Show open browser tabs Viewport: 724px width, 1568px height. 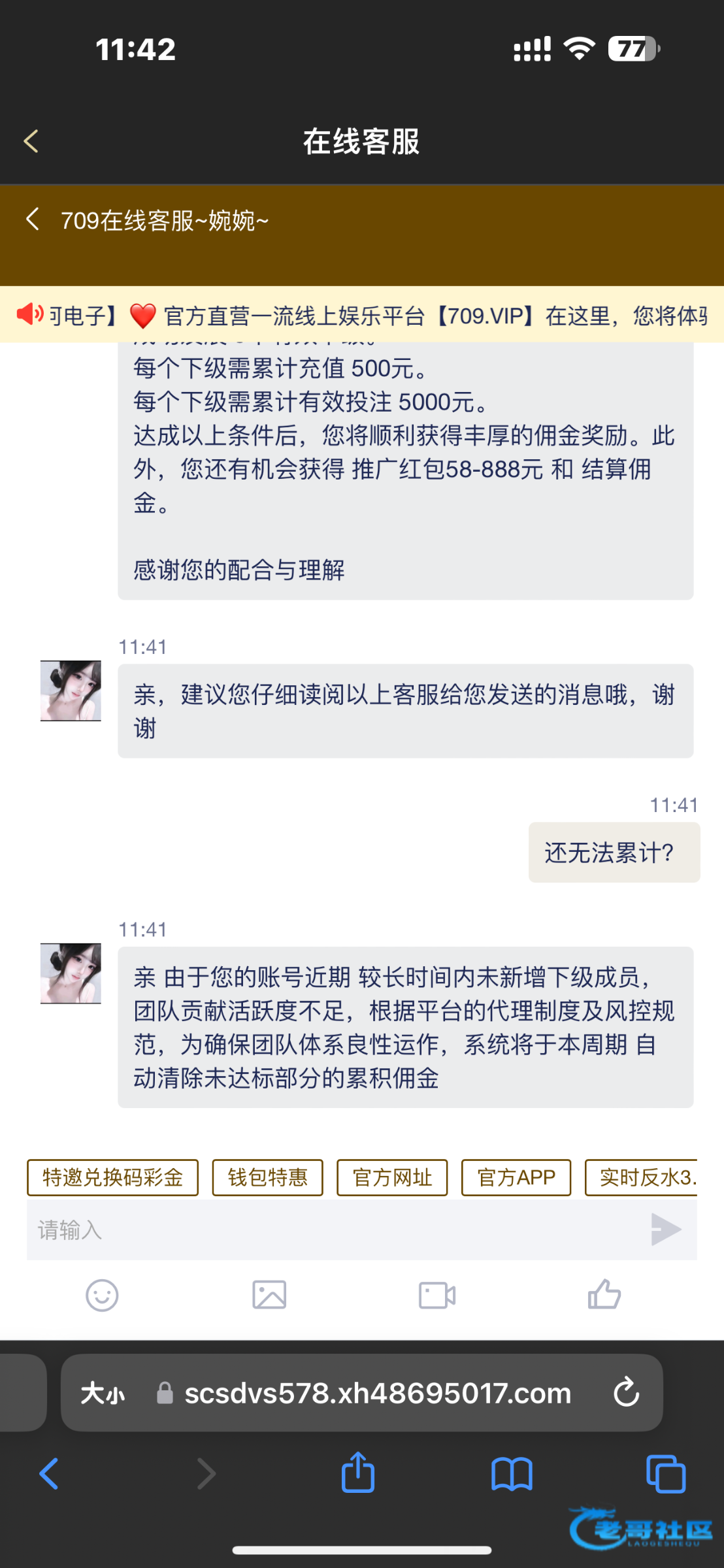coord(665,1474)
